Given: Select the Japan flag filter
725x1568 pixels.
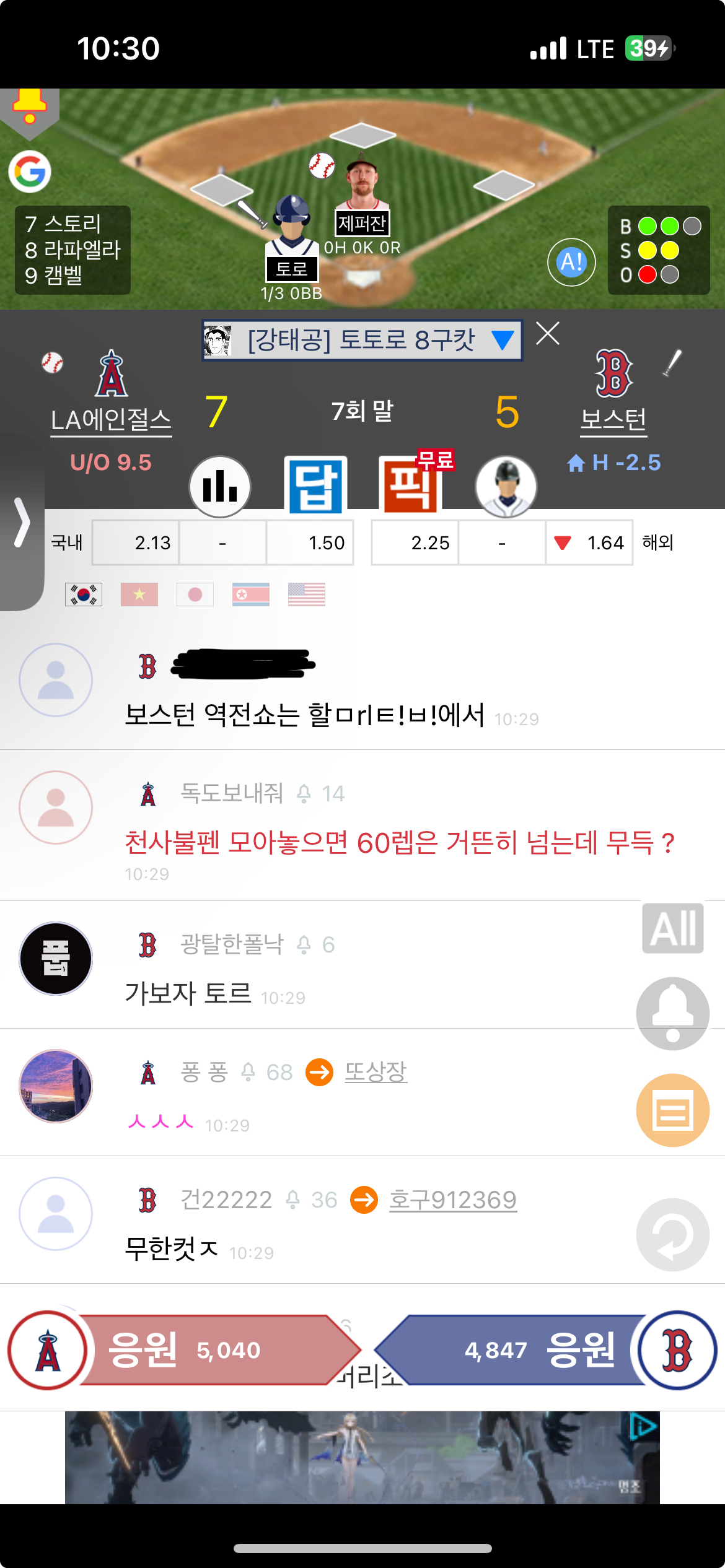Looking at the screenshot, I should (195, 595).
